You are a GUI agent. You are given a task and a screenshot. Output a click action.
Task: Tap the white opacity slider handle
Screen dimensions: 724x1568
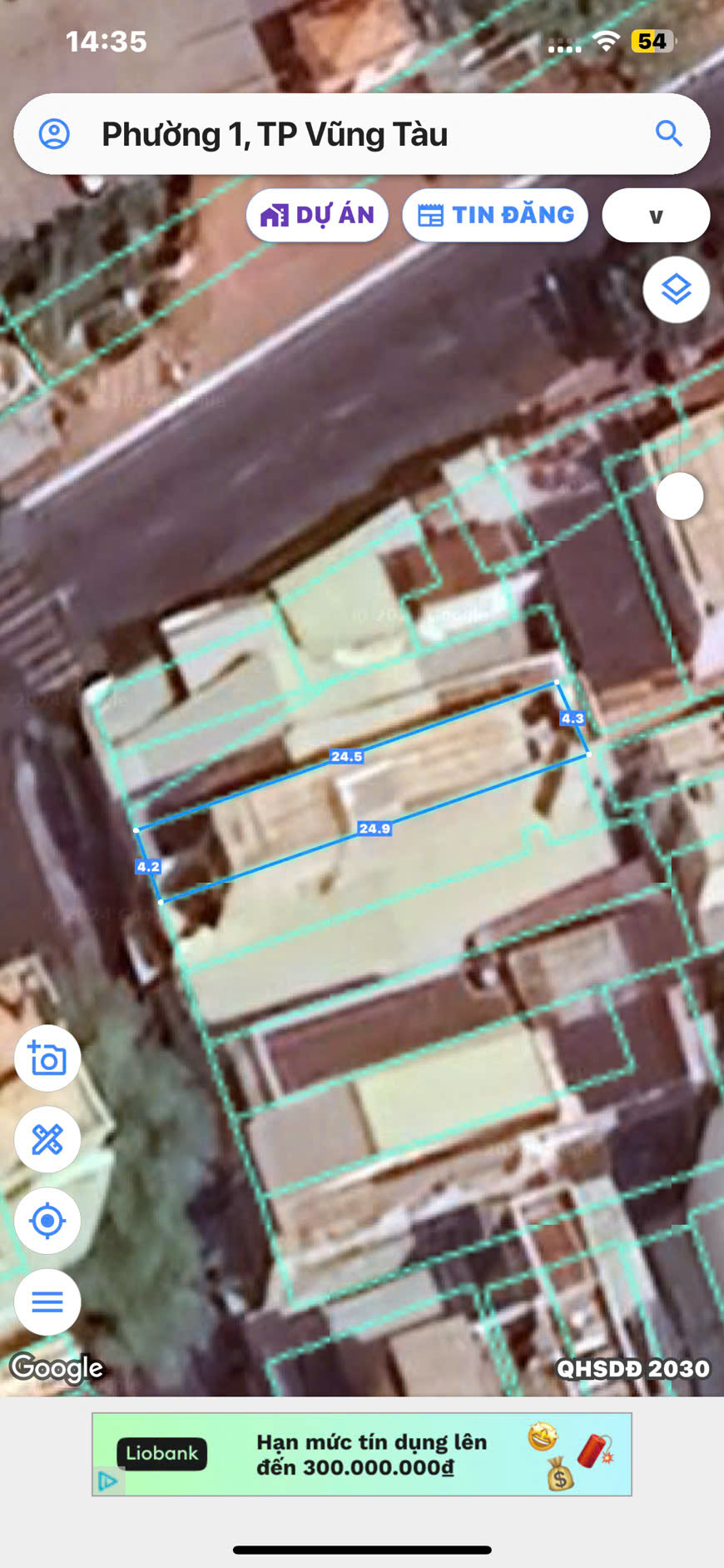680,496
